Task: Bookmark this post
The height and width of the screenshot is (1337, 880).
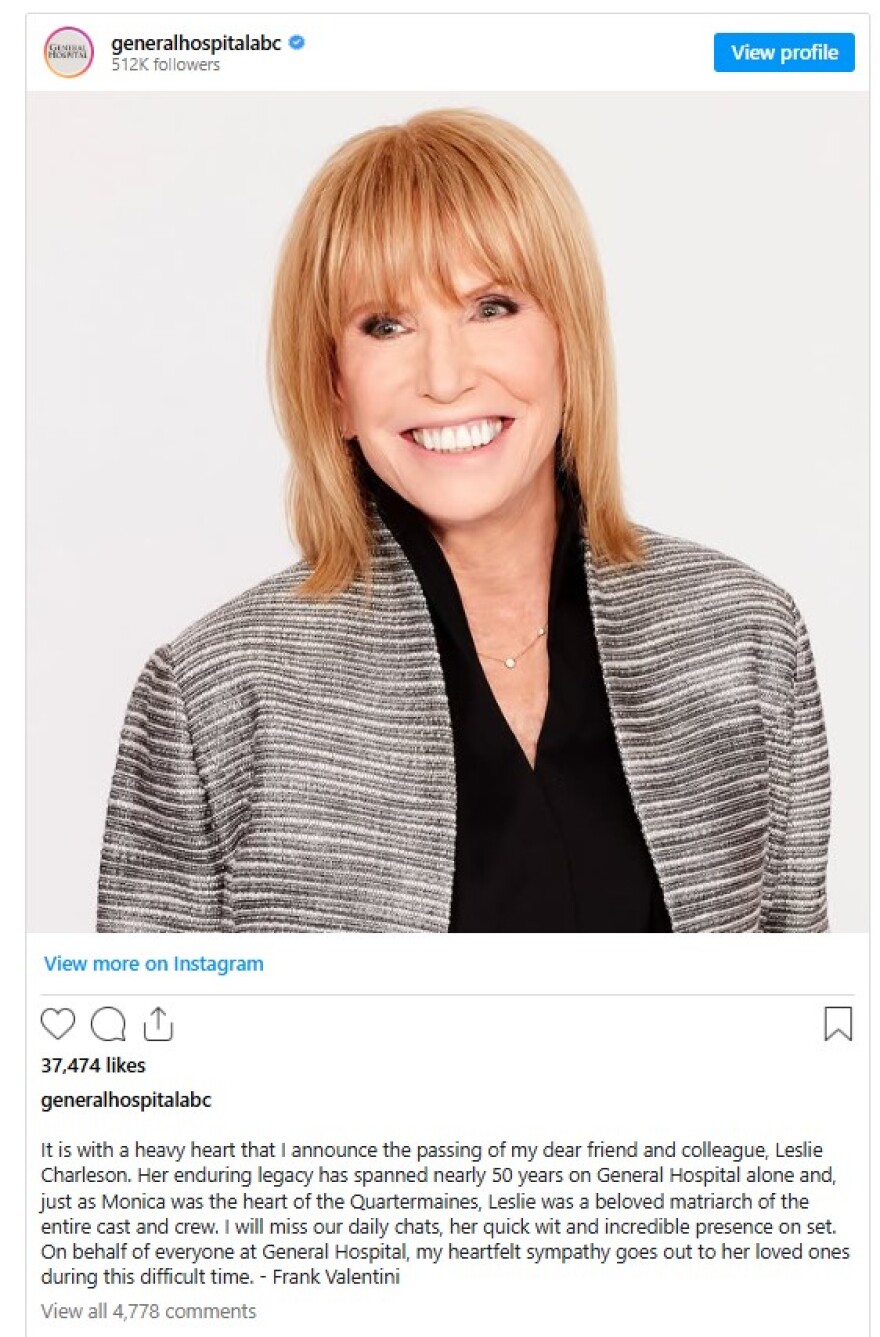Action: (837, 1024)
